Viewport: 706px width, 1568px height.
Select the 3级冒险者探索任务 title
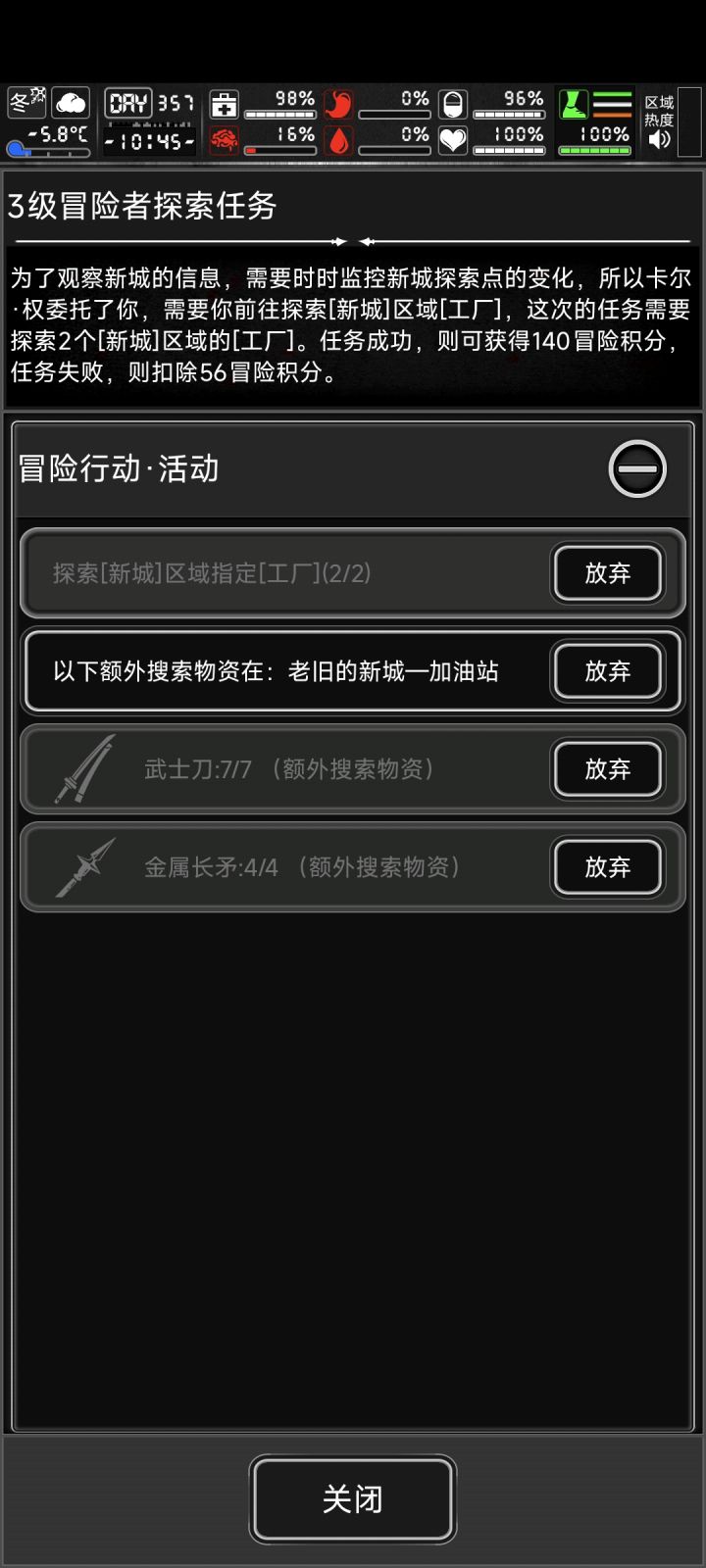tap(144, 208)
